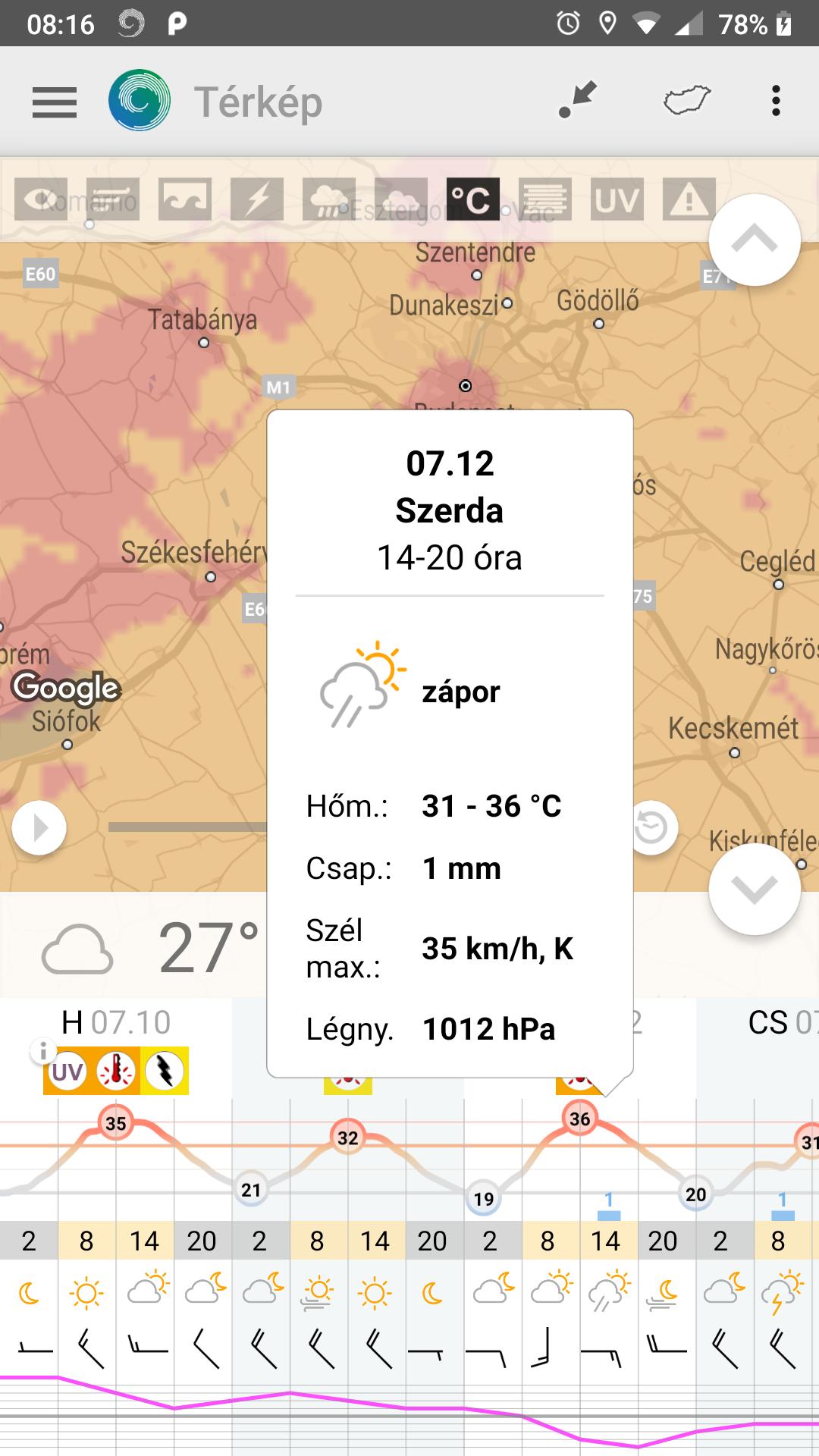The image size is (819, 1456).
Task: Select the warning triangle alerts layer
Action: (689, 199)
